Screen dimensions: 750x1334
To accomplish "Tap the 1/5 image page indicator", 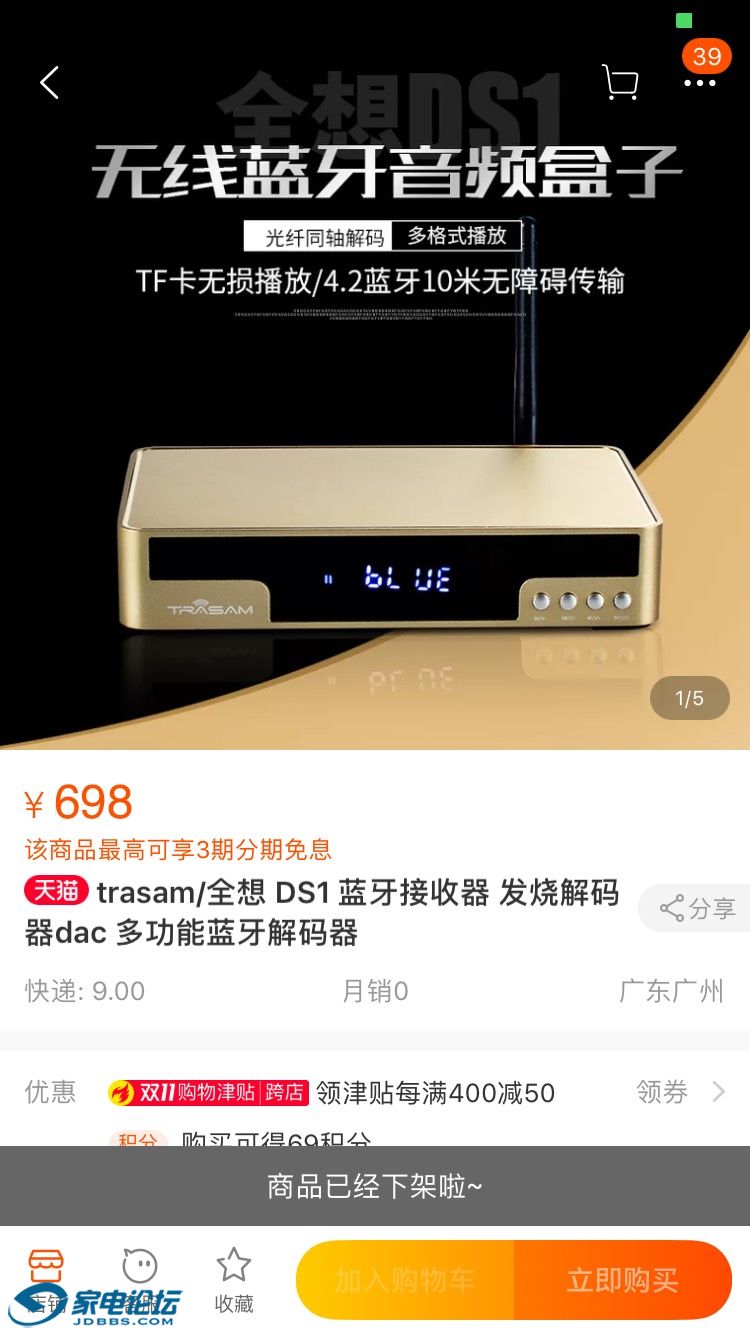I will (x=689, y=698).
